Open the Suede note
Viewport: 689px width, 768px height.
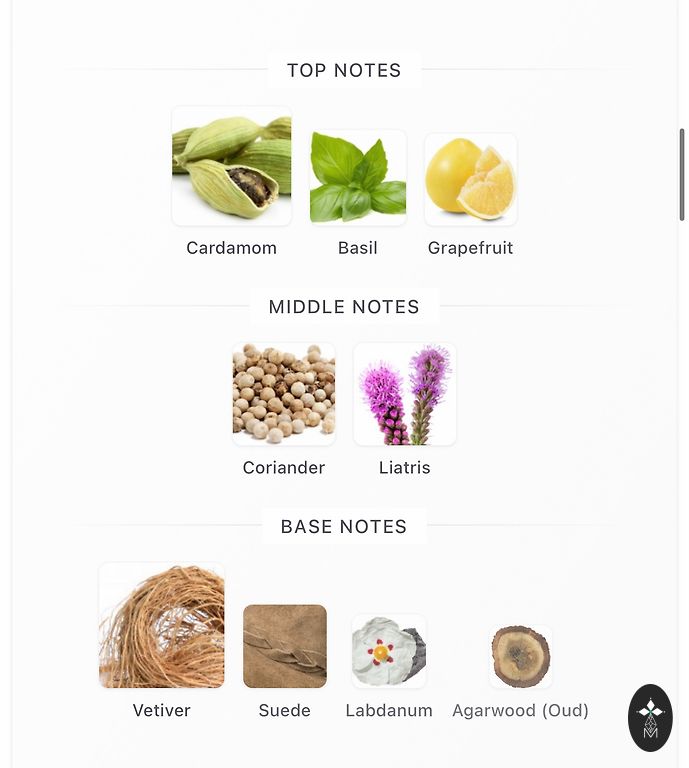[x=285, y=646]
